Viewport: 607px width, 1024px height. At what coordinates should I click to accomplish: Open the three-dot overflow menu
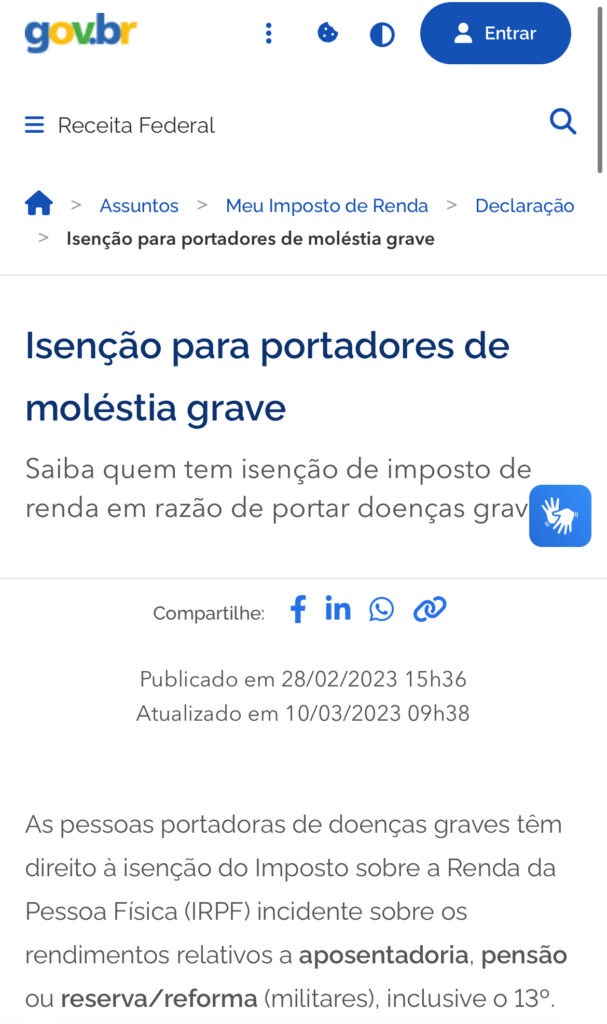tap(269, 33)
